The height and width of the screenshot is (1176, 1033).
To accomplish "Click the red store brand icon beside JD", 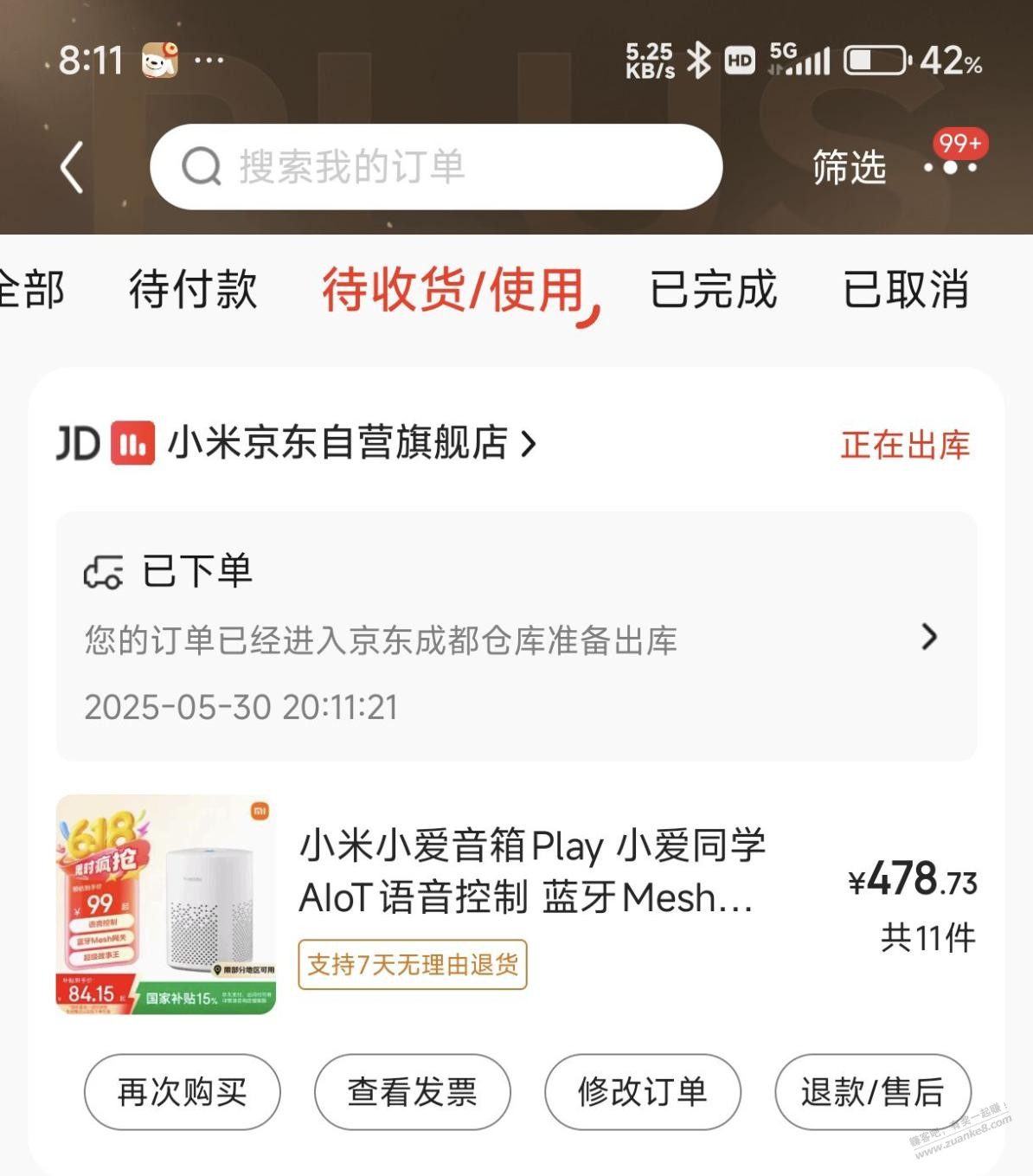I will (130, 445).
